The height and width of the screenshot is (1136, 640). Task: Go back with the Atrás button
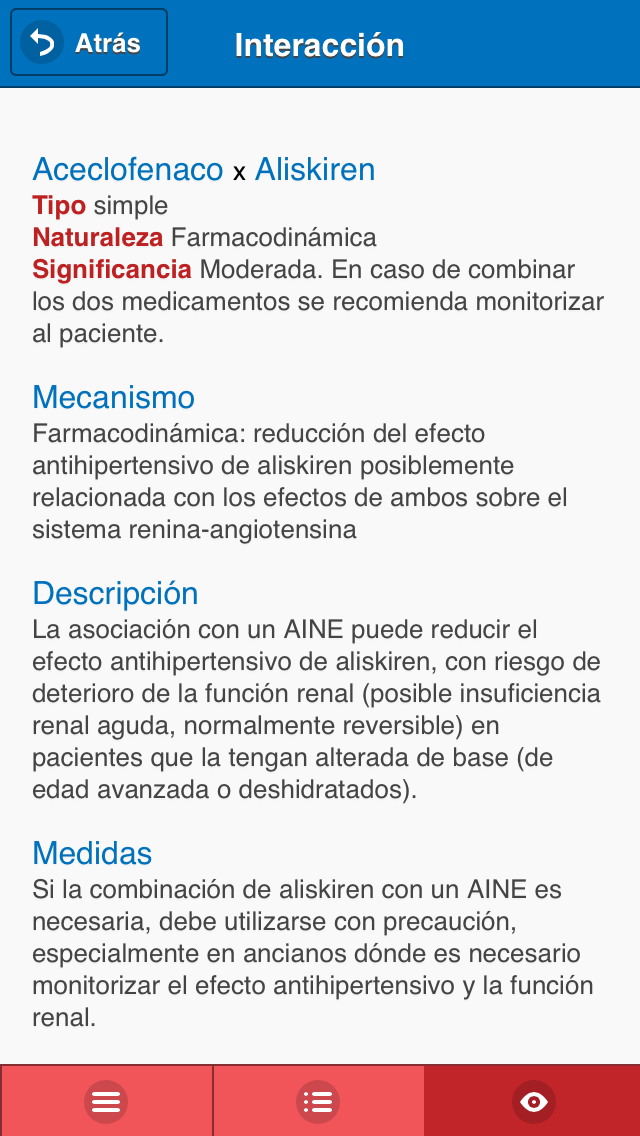coord(89,43)
